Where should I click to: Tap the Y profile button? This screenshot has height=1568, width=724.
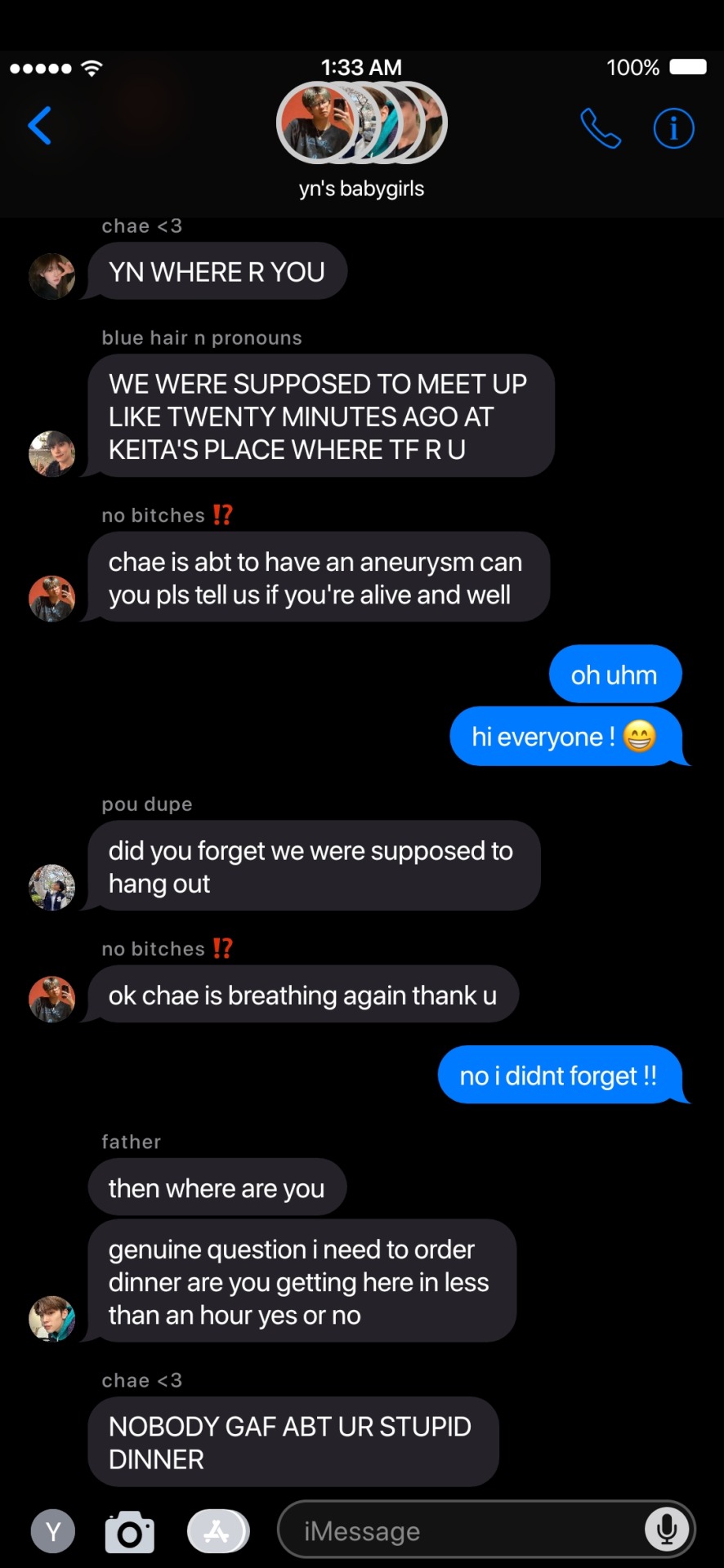point(53,1531)
